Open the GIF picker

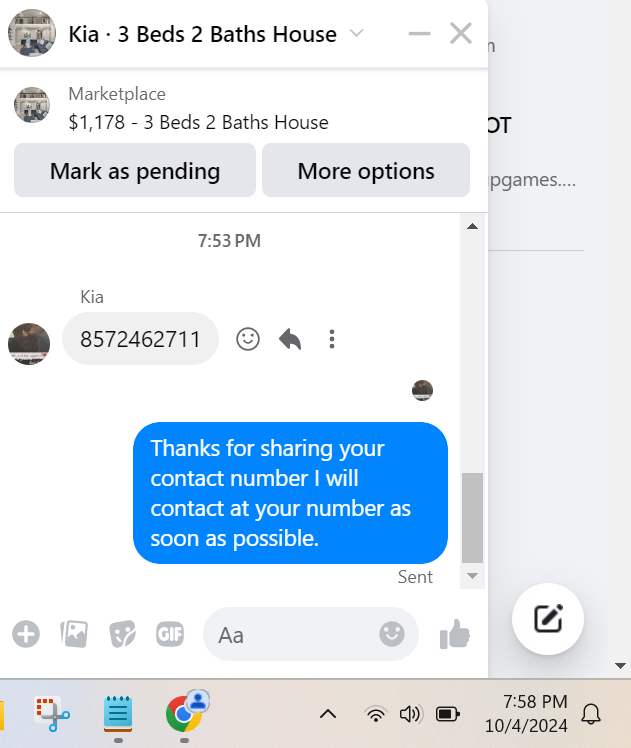pos(170,634)
